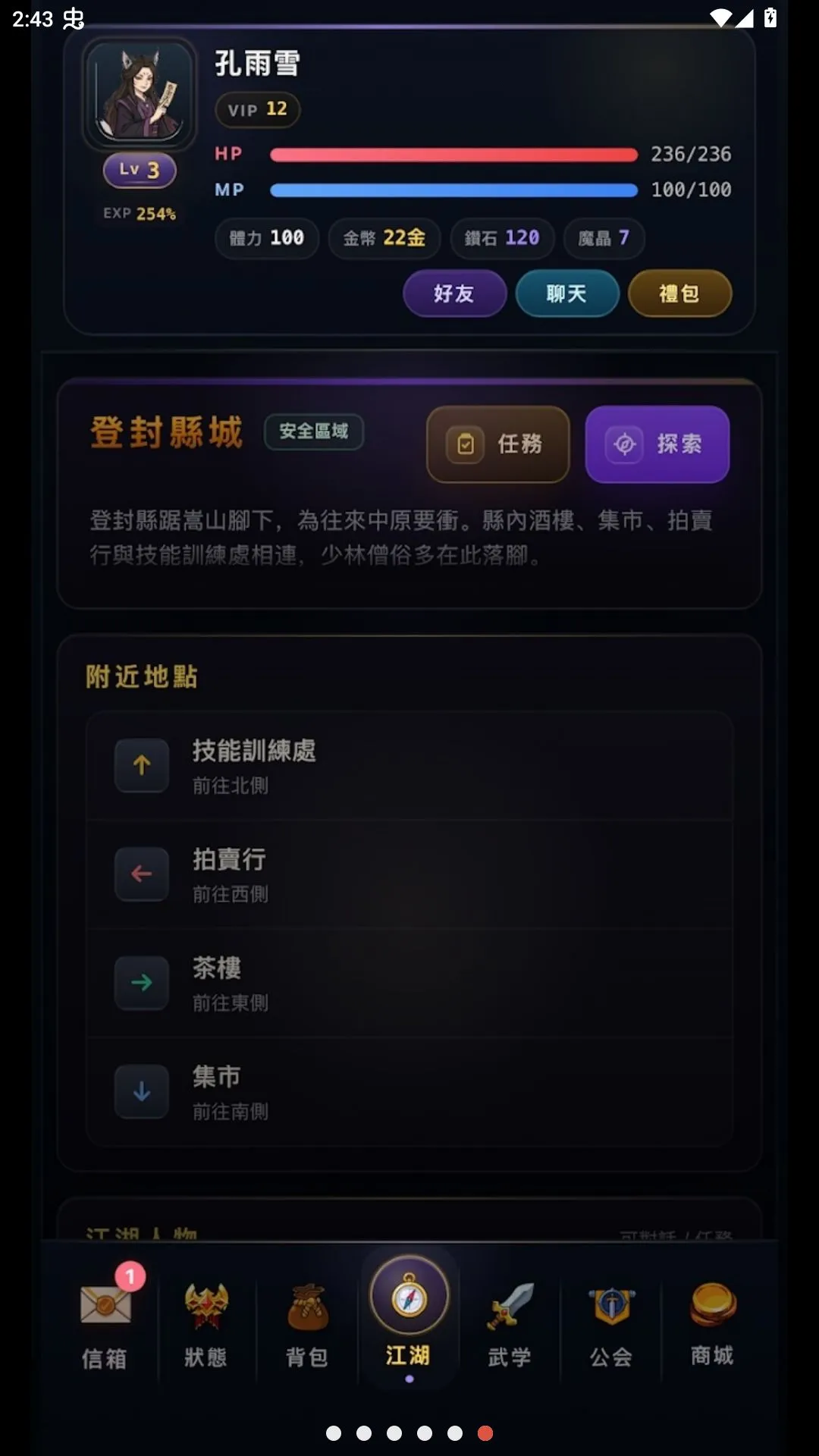Open the 任務 quests button

pos(498,444)
